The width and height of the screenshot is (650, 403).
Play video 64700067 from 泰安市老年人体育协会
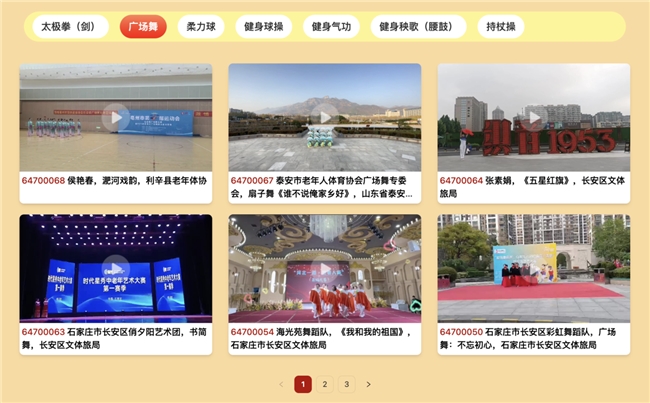click(324, 118)
